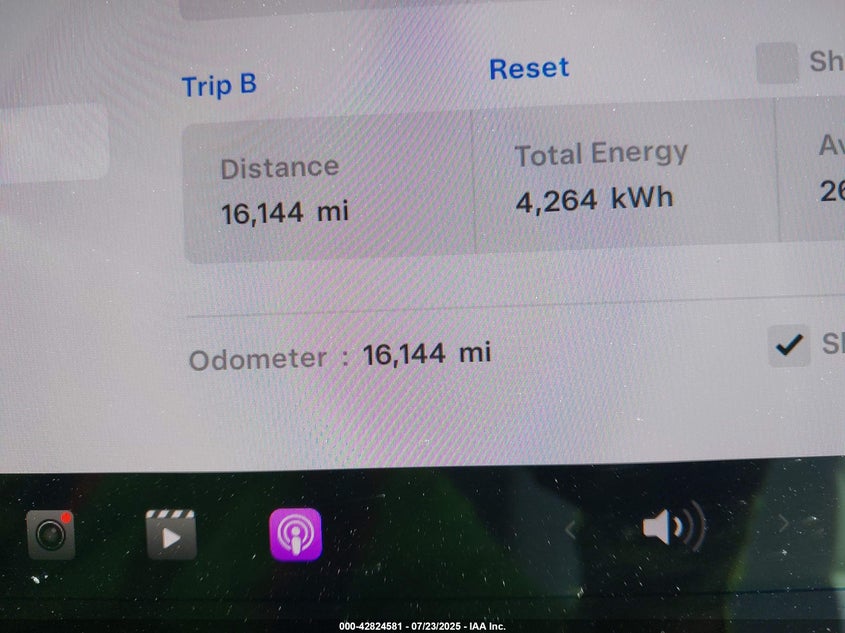Open the purple Podcasts app
Image resolution: width=845 pixels, height=633 pixels.
[x=296, y=534]
